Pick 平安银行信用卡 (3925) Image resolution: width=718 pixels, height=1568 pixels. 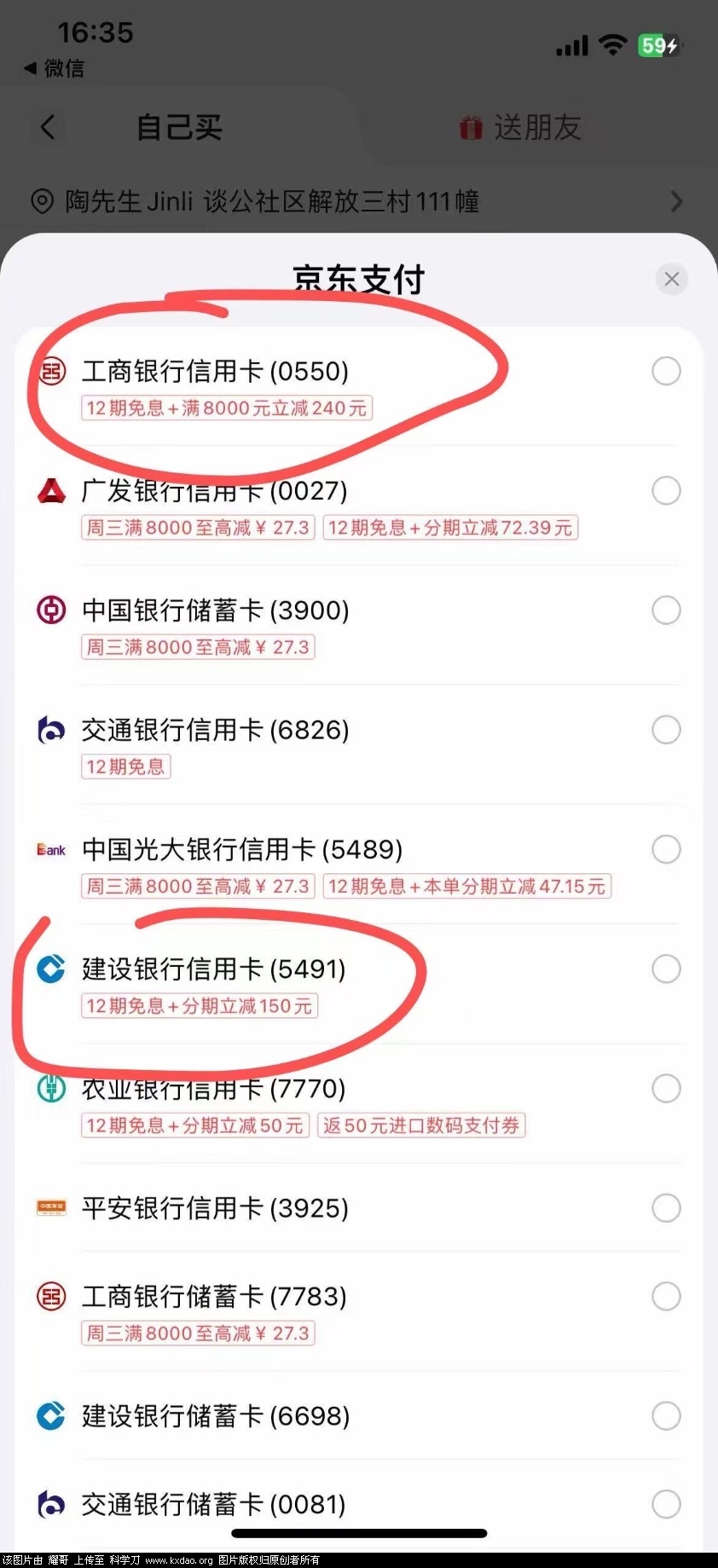click(x=666, y=1207)
